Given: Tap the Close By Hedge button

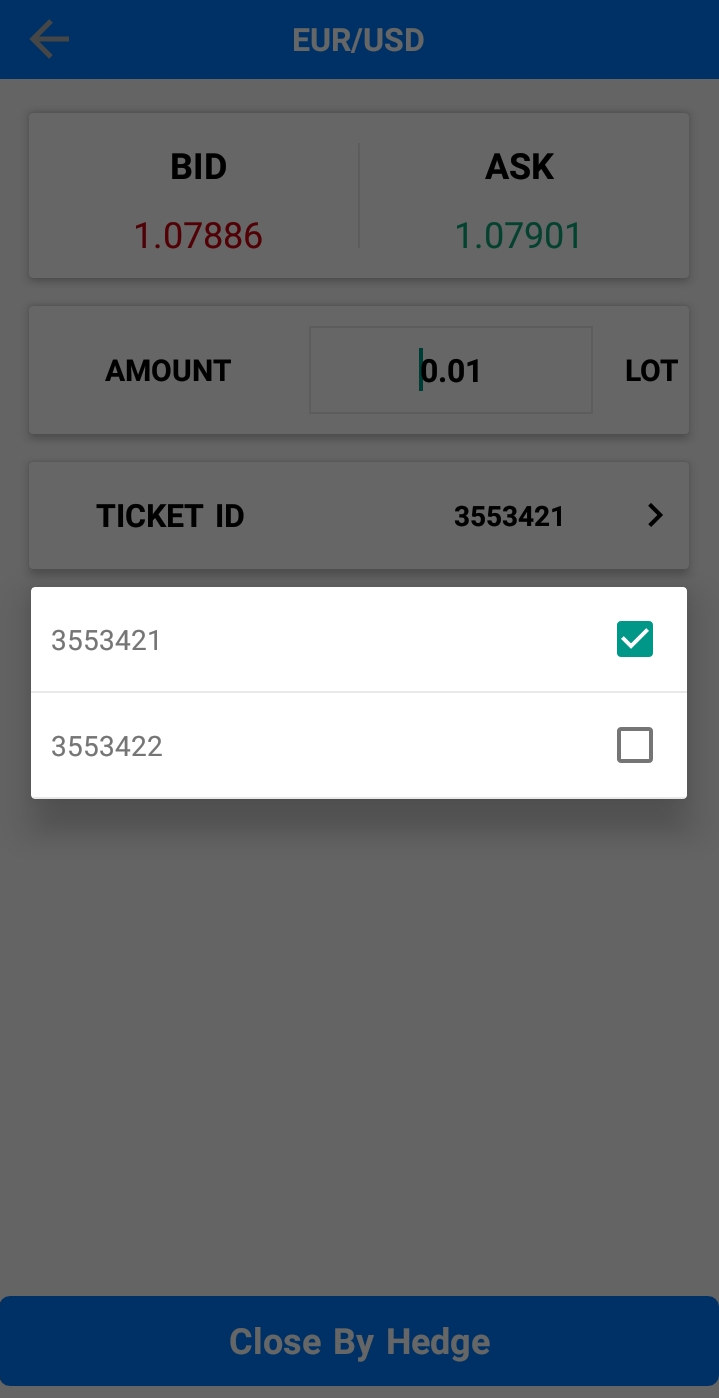Looking at the screenshot, I should tap(359, 1342).
